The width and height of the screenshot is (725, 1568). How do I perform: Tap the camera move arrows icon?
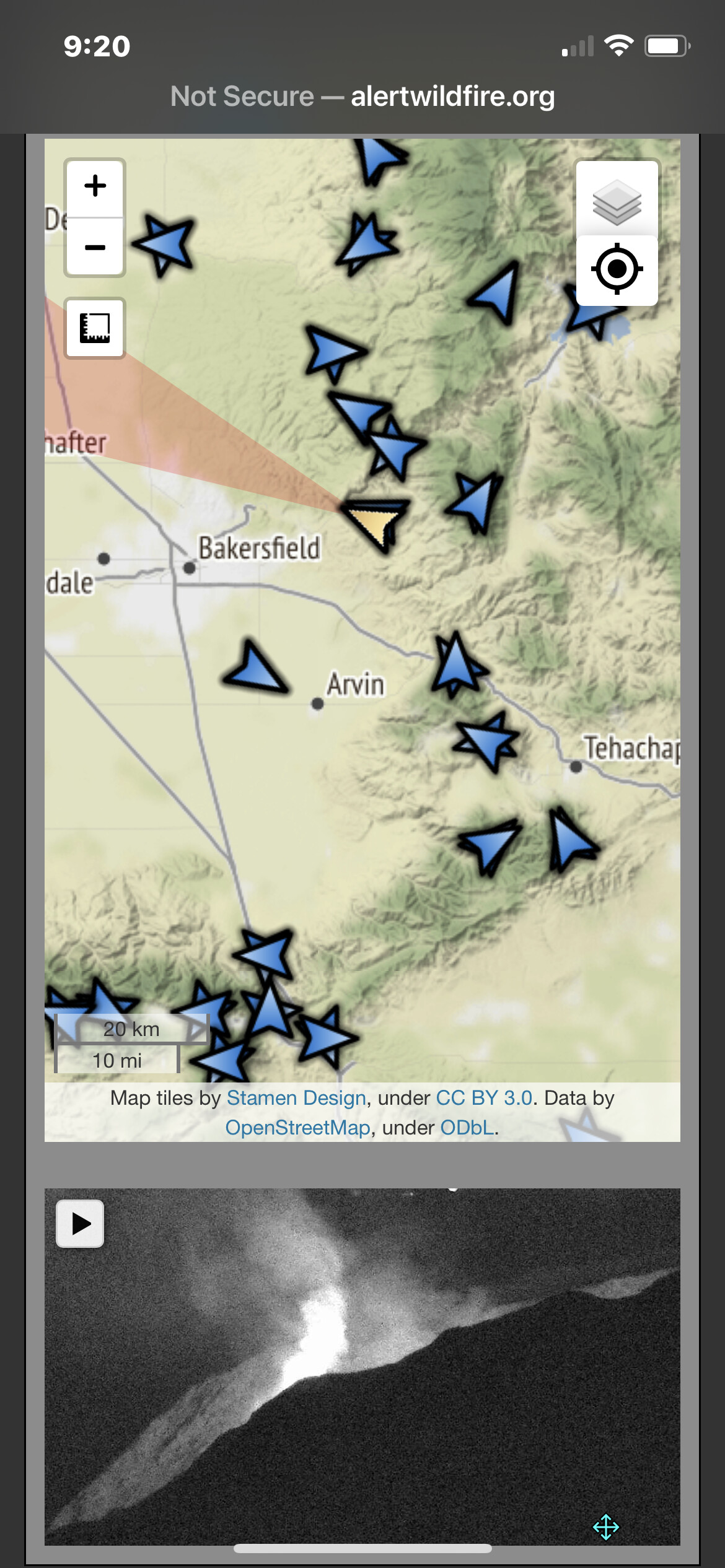[605, 1527]
